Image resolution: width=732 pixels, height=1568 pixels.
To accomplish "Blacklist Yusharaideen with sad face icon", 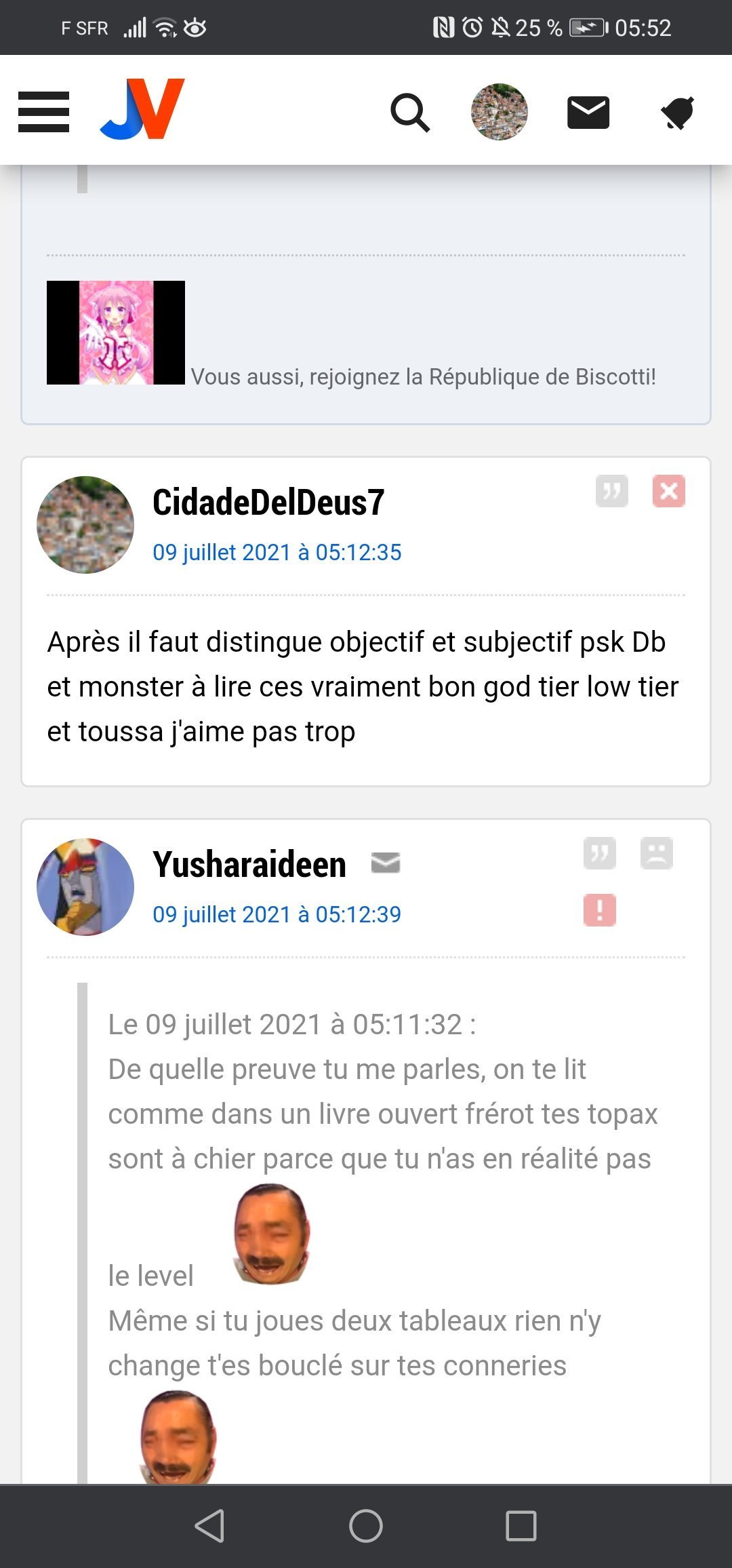I will pyautogui.click(x=657, y=853).
